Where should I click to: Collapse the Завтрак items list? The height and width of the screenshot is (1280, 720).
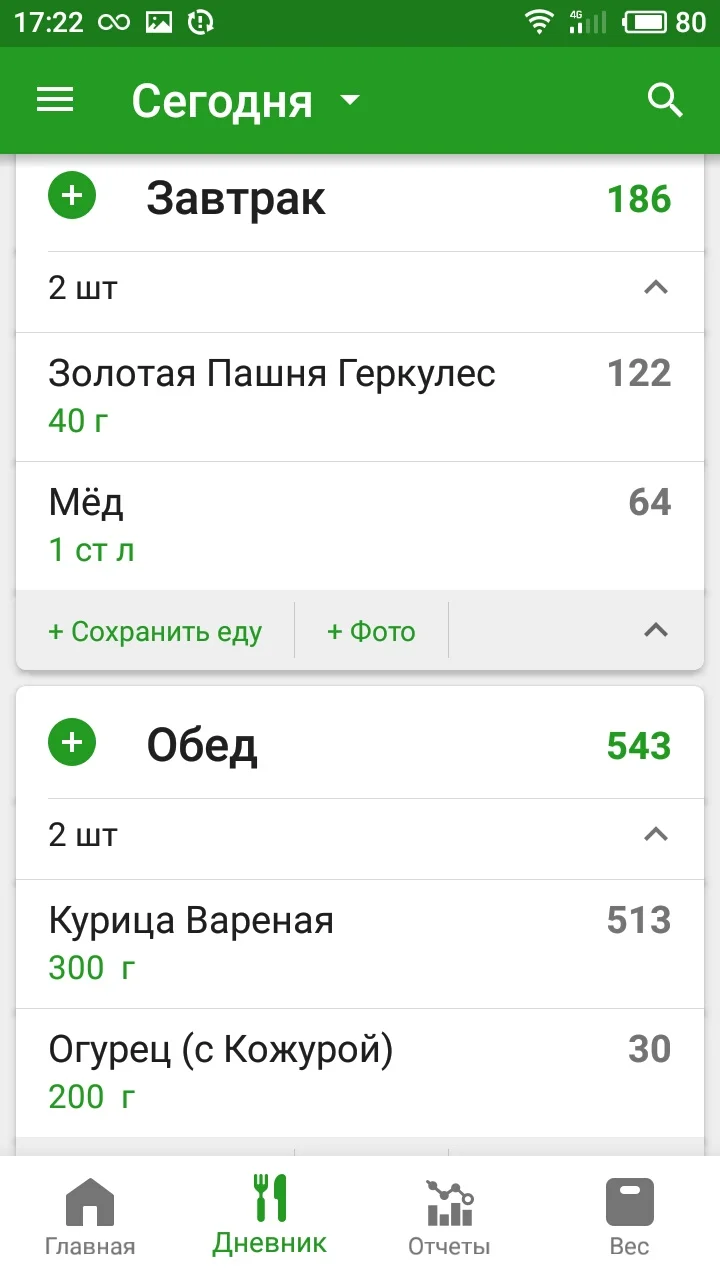pyautogui.click(x=655, y=287)
